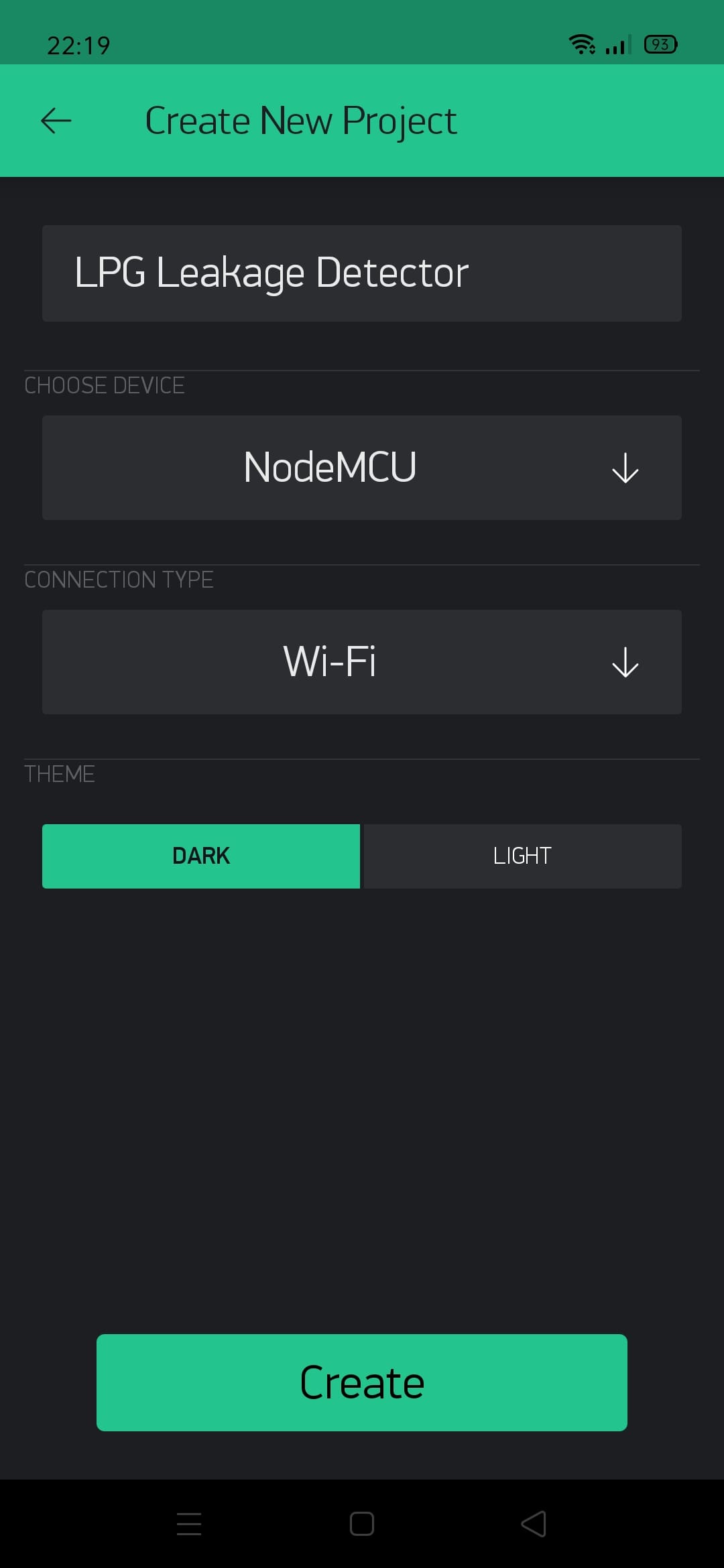
Task: Open the device selection dropdown showing NodeMCU
Action: click(x=361, y=467)
